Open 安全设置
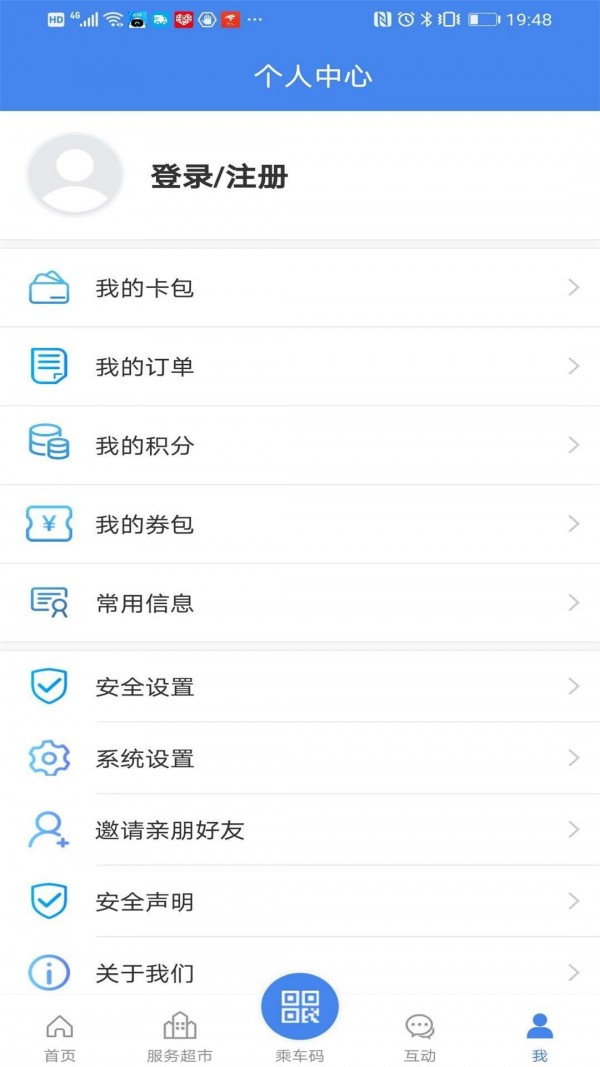Image resolution: width=600 pixels, height=1067 pixels. pos(300,687)
